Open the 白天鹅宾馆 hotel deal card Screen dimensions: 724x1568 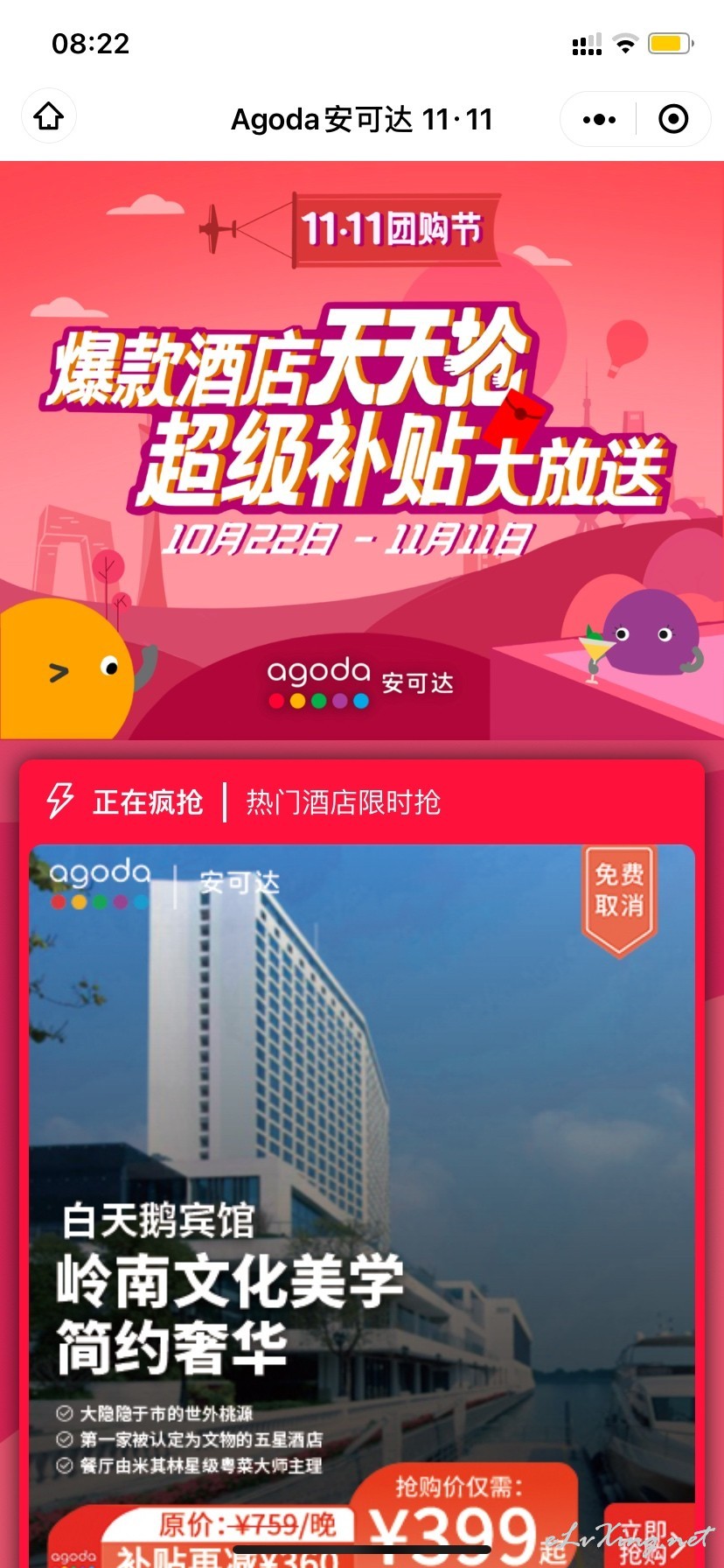362,1206
